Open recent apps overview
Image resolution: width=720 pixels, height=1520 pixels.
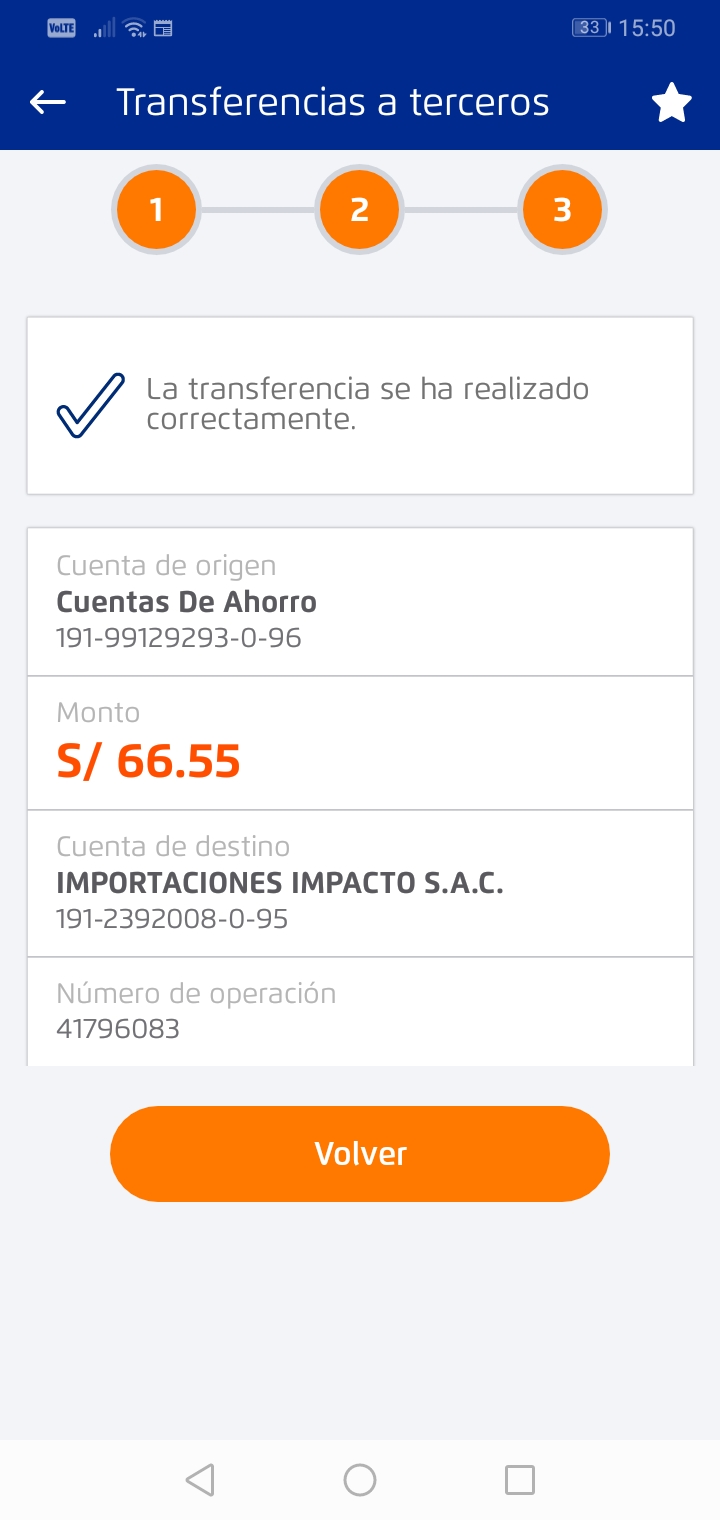click(520, 1479)
